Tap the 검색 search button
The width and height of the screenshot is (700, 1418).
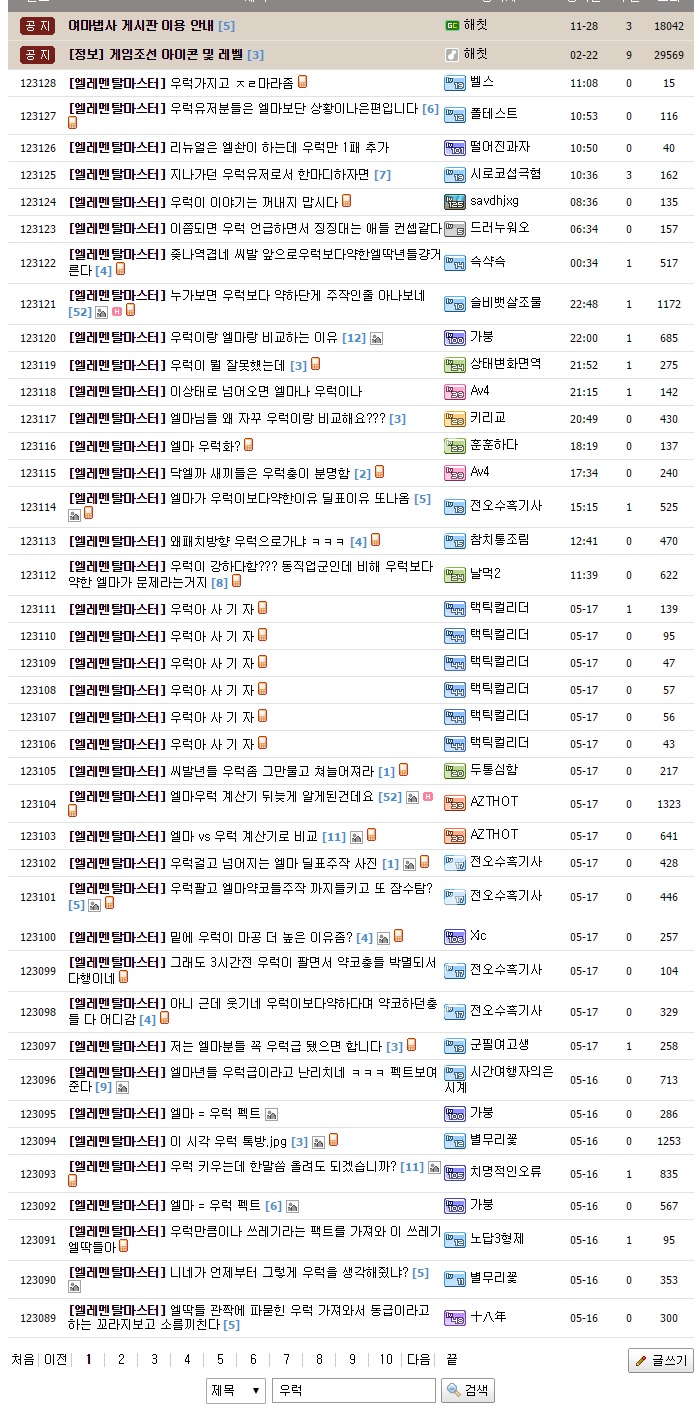coord(468,1391)
